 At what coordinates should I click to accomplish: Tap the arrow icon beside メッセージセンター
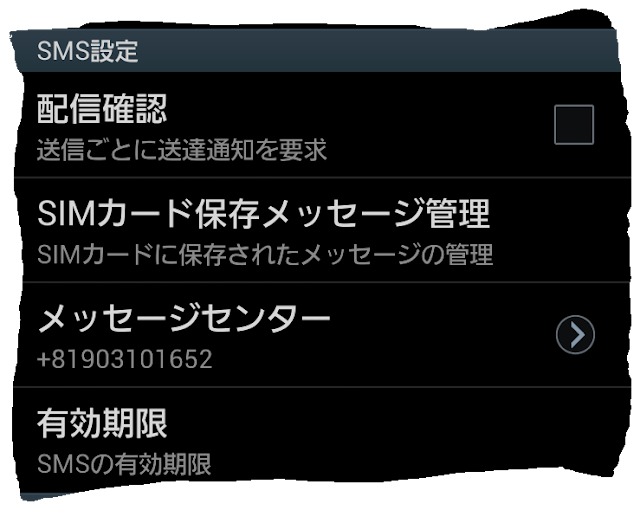click(575, 336)
